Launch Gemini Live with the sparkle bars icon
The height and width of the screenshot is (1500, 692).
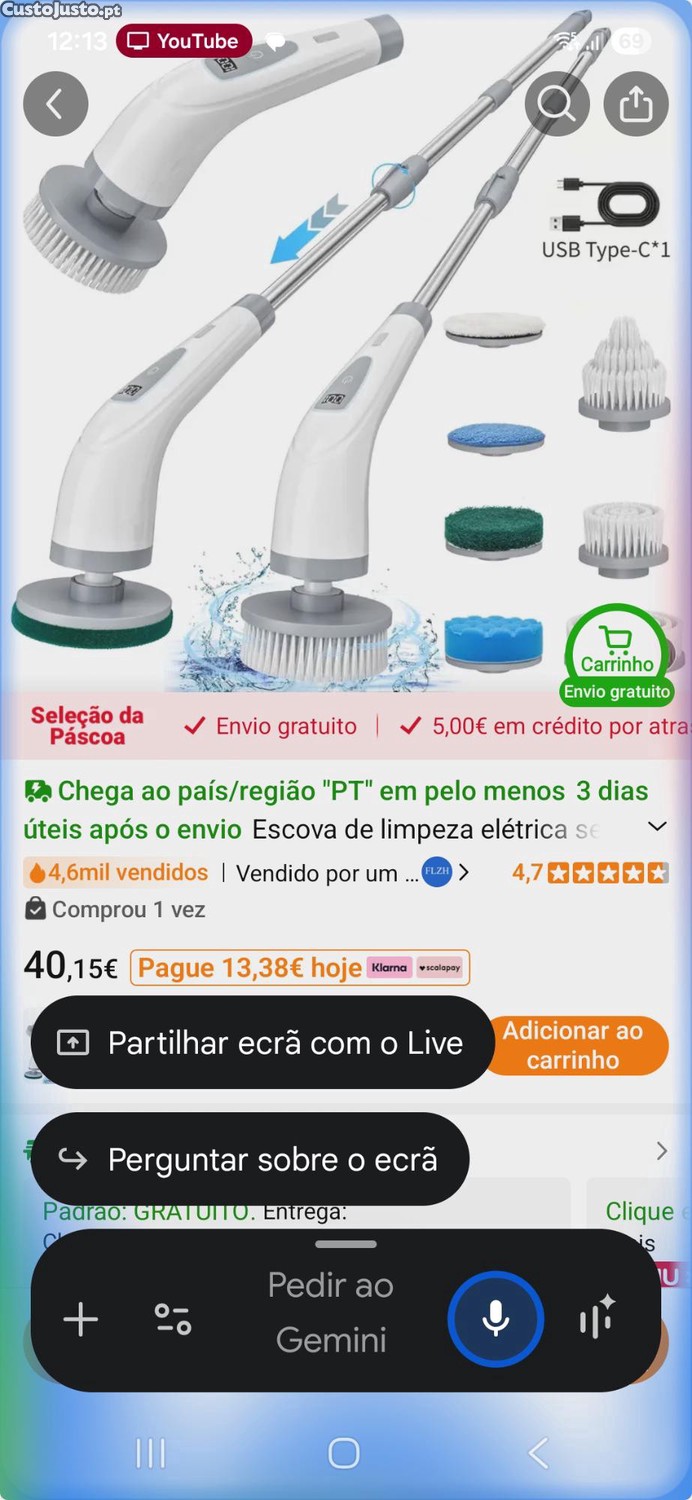pos(598,1320)
